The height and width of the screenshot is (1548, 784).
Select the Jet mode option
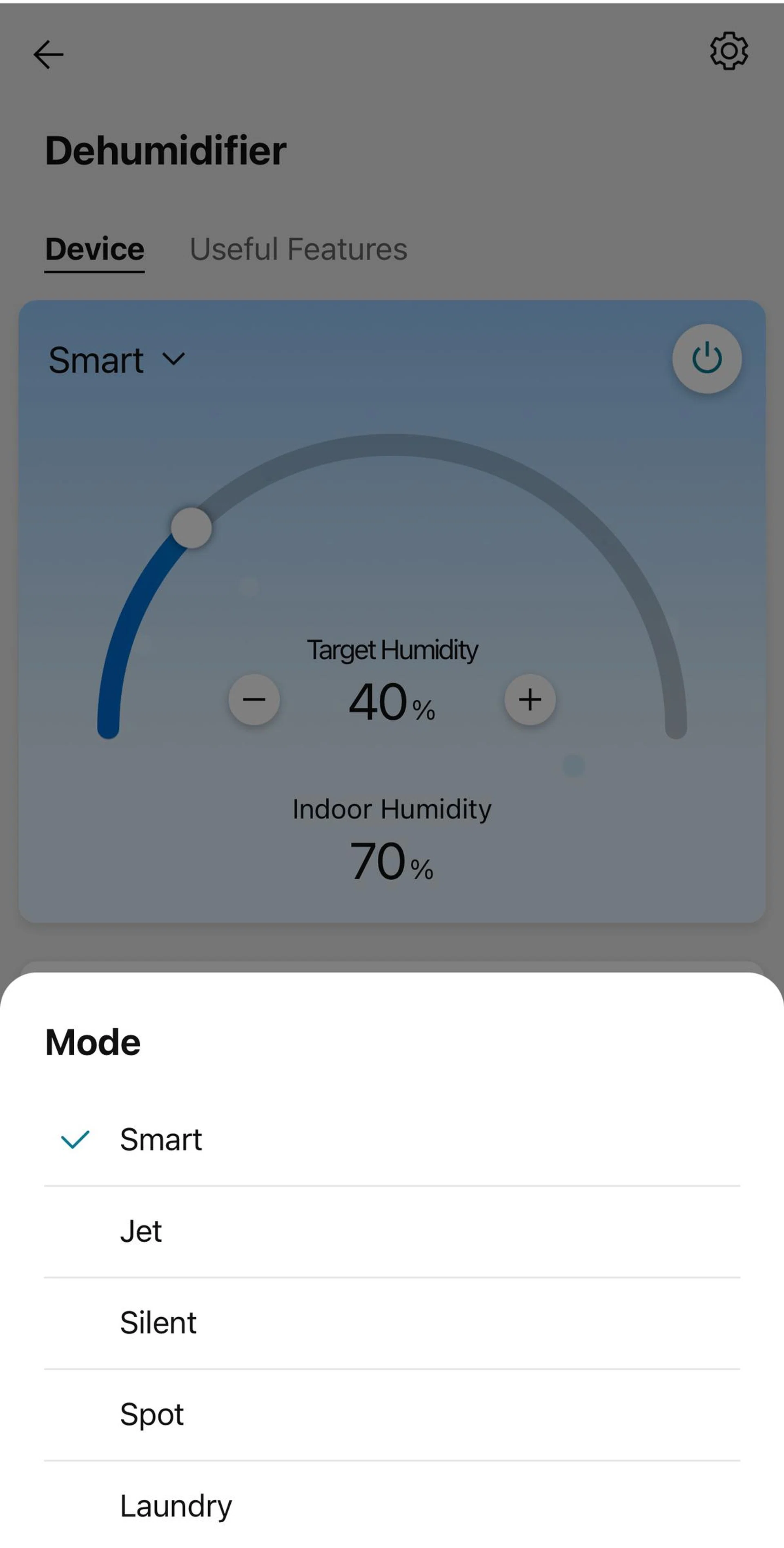[x=141, y=1231]
